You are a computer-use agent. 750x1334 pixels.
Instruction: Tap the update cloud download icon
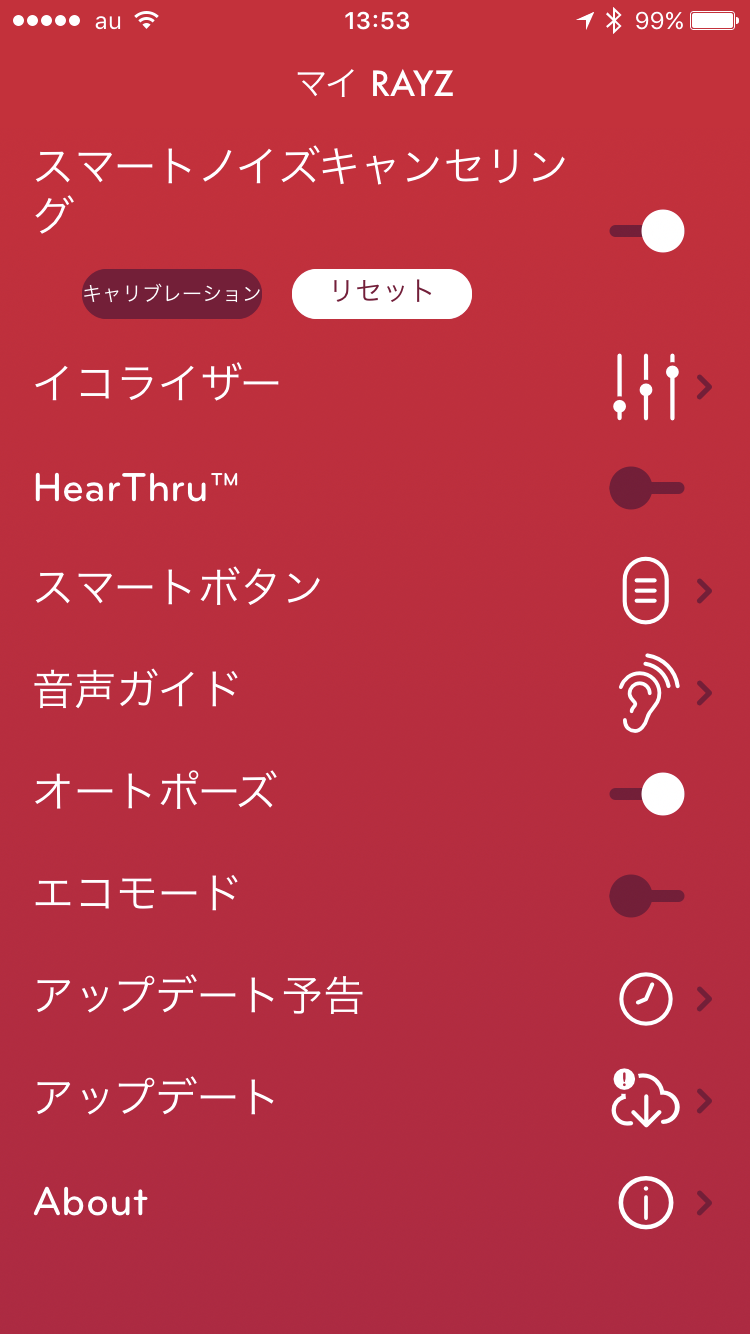(645, 1100)
